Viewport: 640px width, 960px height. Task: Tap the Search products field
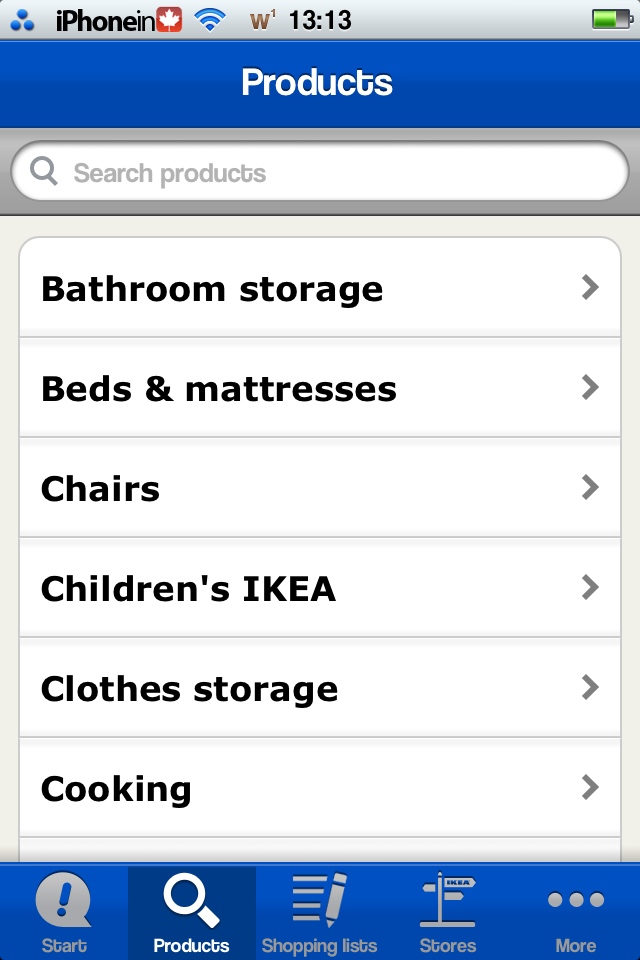tap(320, 171)
